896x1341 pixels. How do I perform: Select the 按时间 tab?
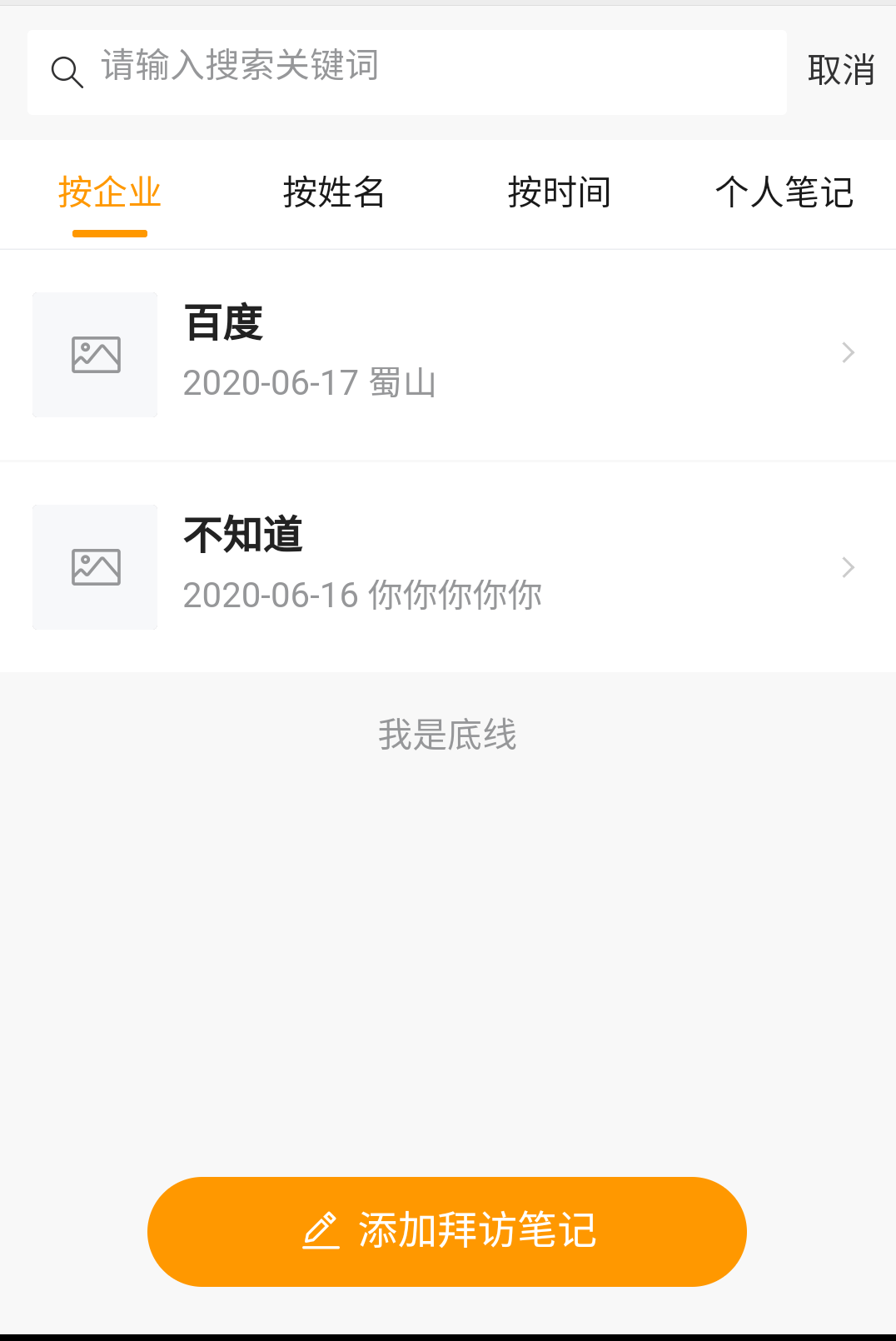pos(559,193)
